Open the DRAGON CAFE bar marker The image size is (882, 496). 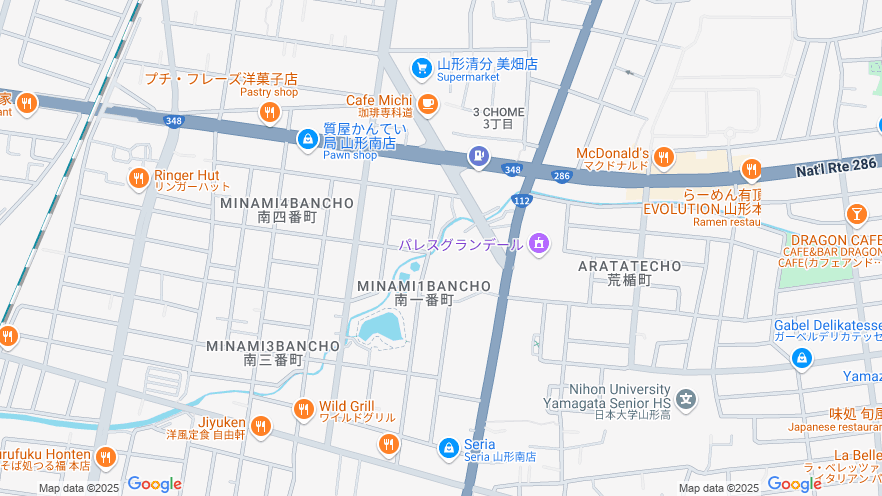pyautogui.click(x=857, y=214)
